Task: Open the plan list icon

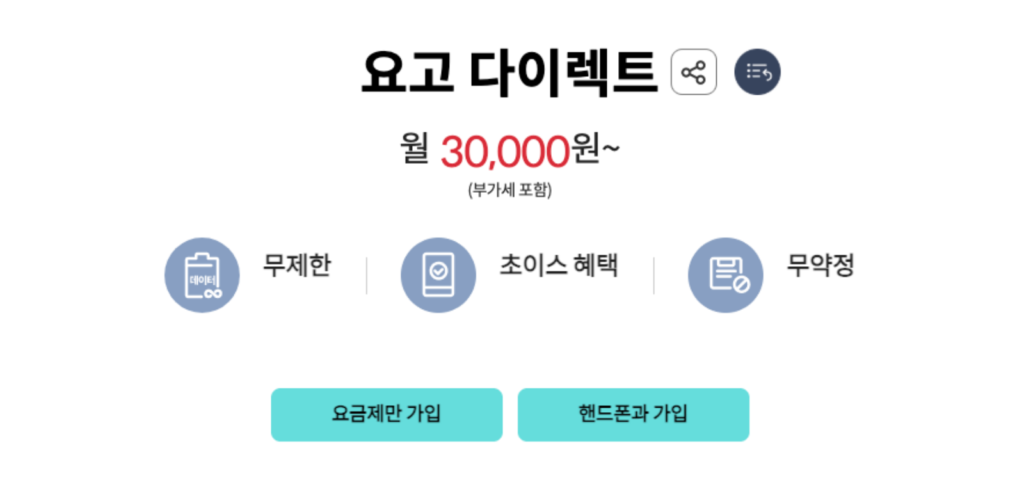Action: point(757,72)
